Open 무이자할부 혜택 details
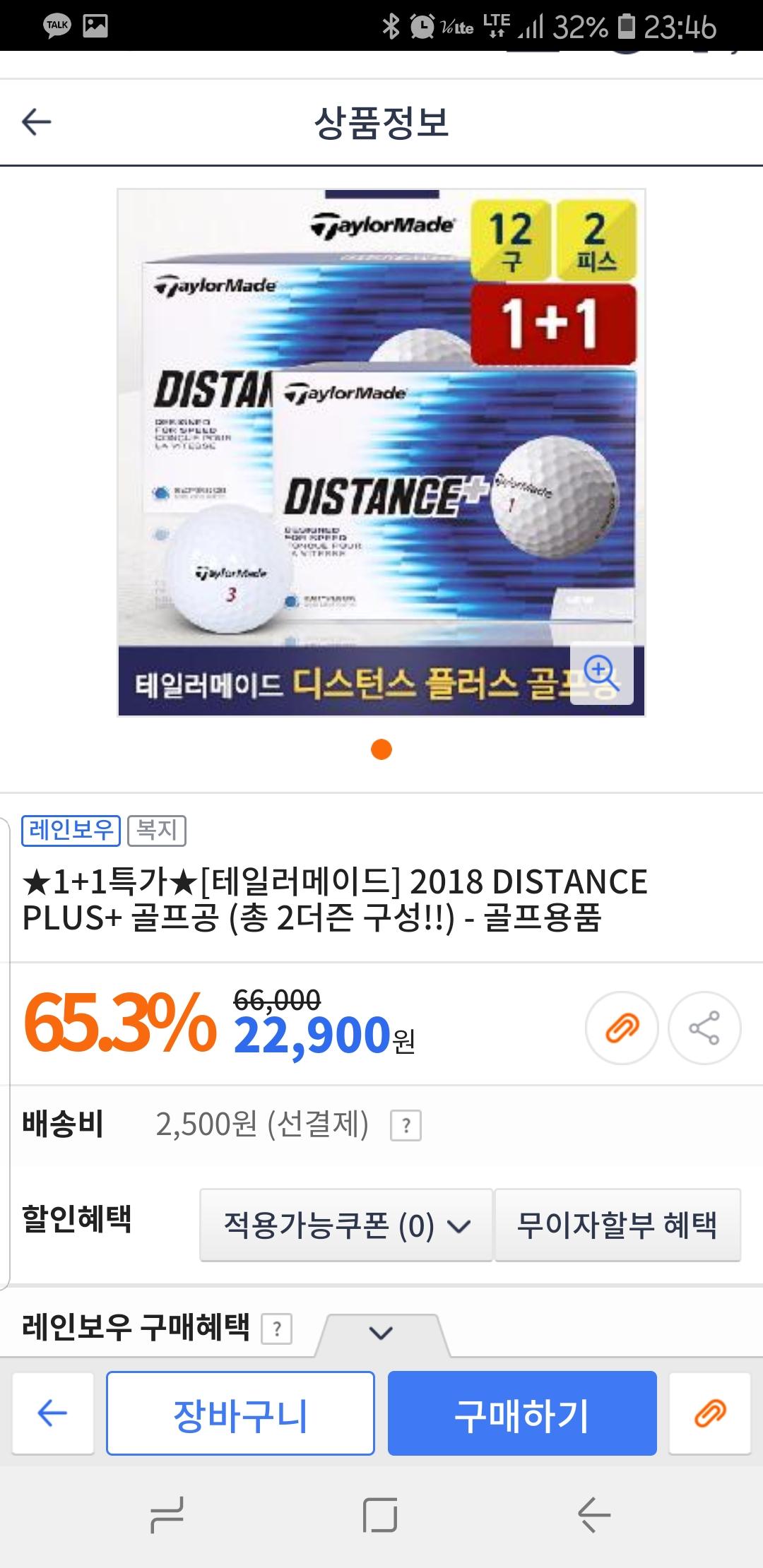The width and height of the screenshot is (763, 1568). coord(617,1225)
